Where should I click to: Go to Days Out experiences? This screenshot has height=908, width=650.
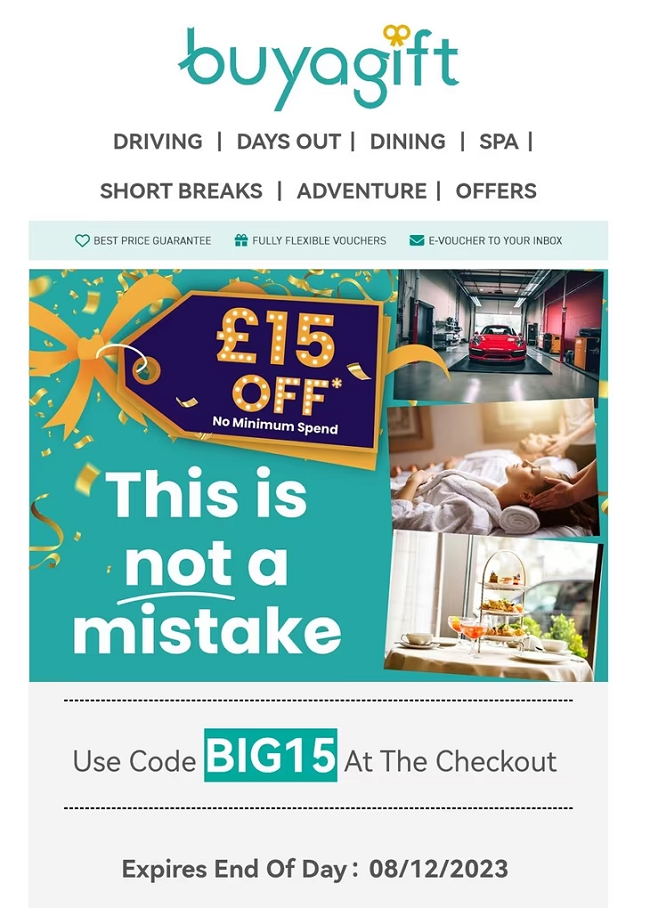288,141
